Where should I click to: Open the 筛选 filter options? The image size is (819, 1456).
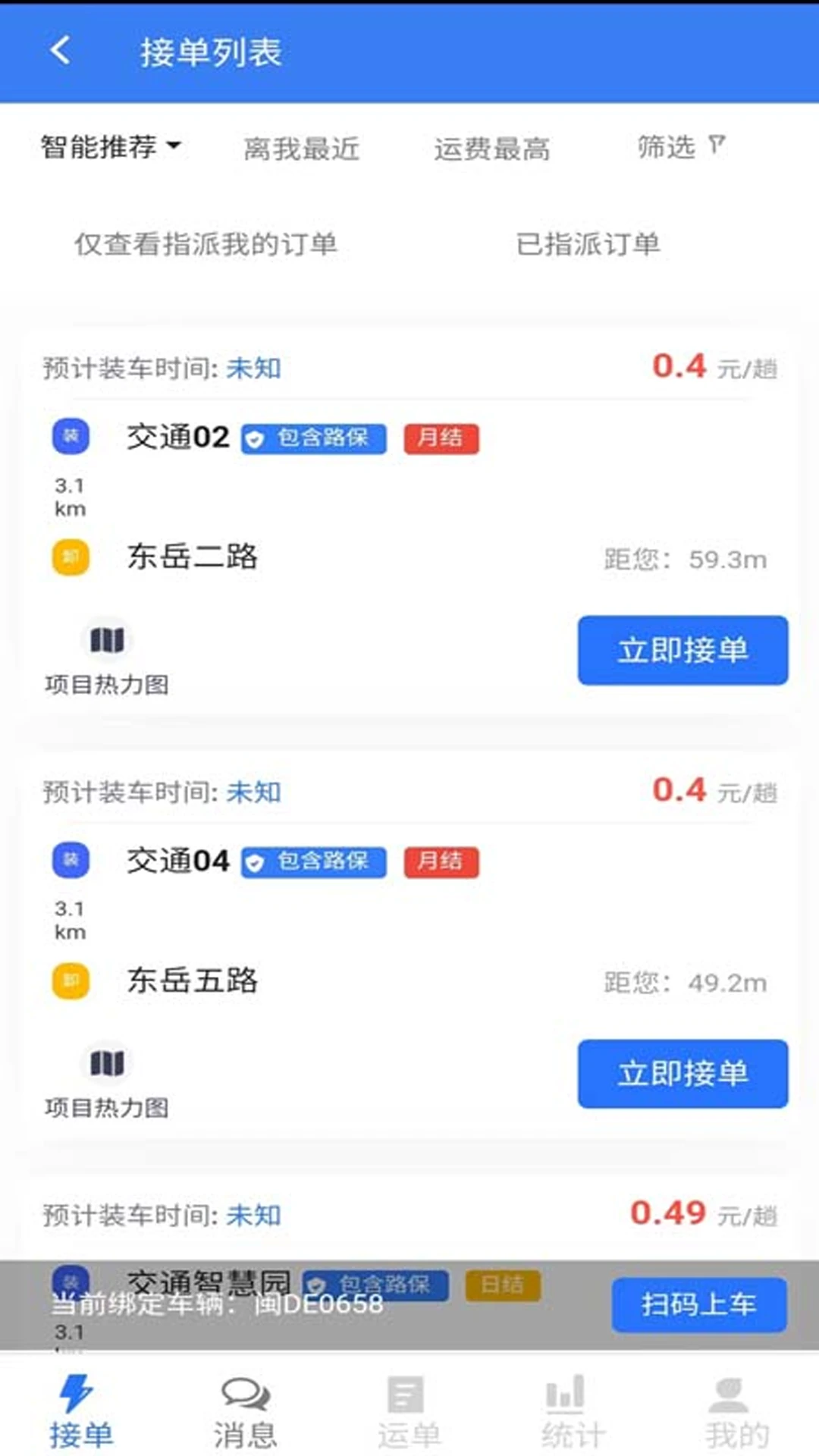pos(680,146)
